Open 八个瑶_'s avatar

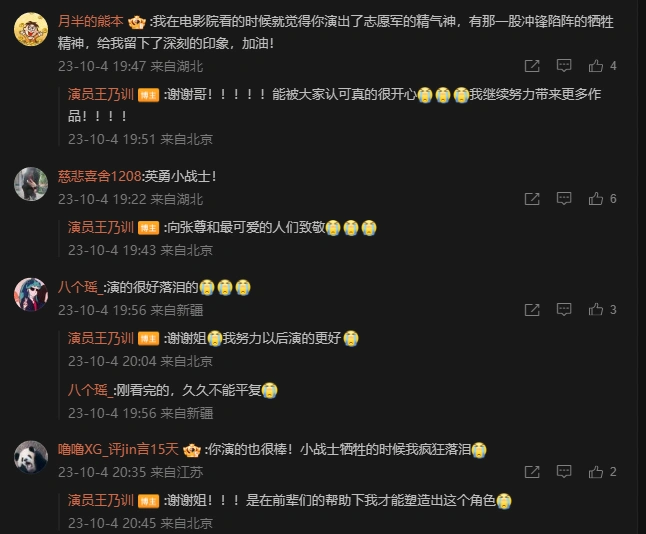tap(31, 294)
